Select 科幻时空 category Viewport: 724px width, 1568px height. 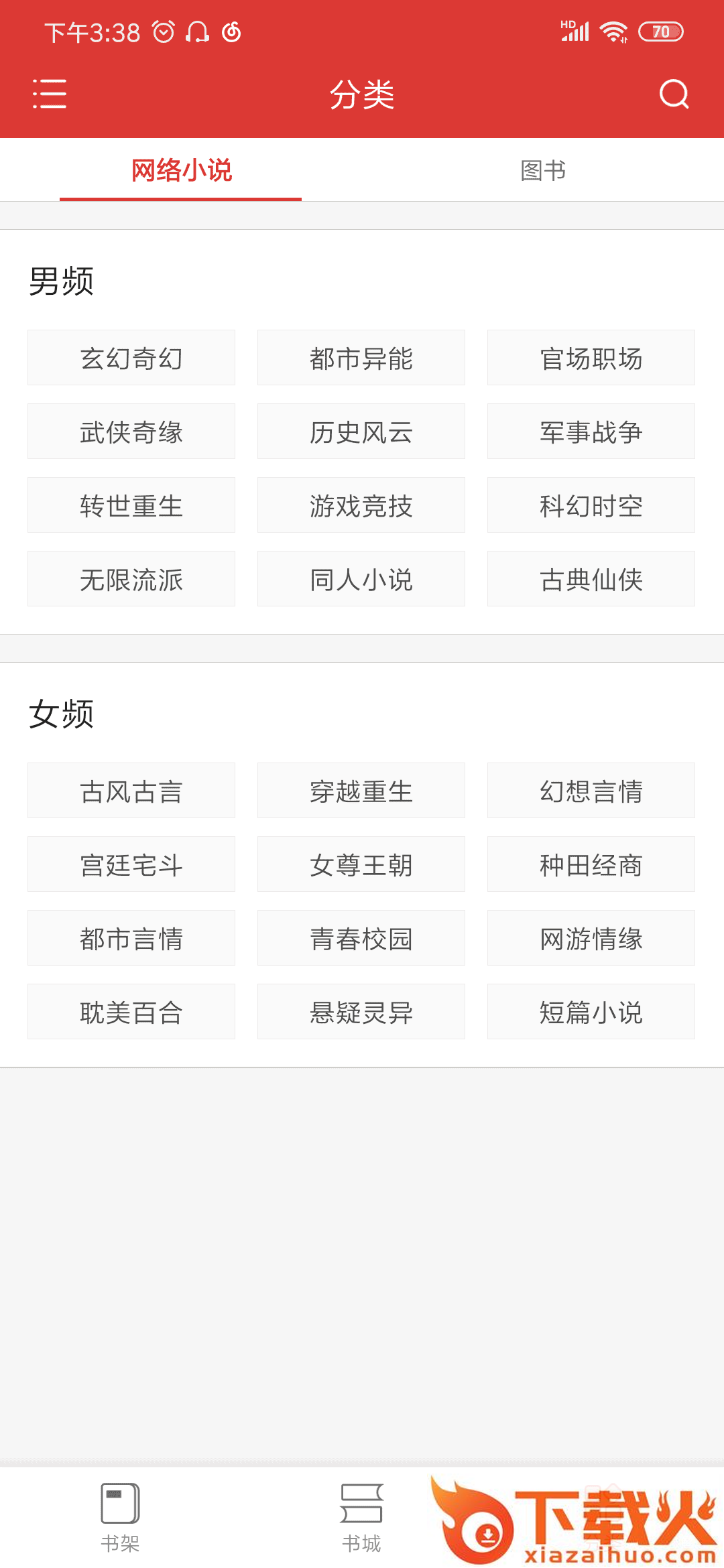(x=591, y=505)
